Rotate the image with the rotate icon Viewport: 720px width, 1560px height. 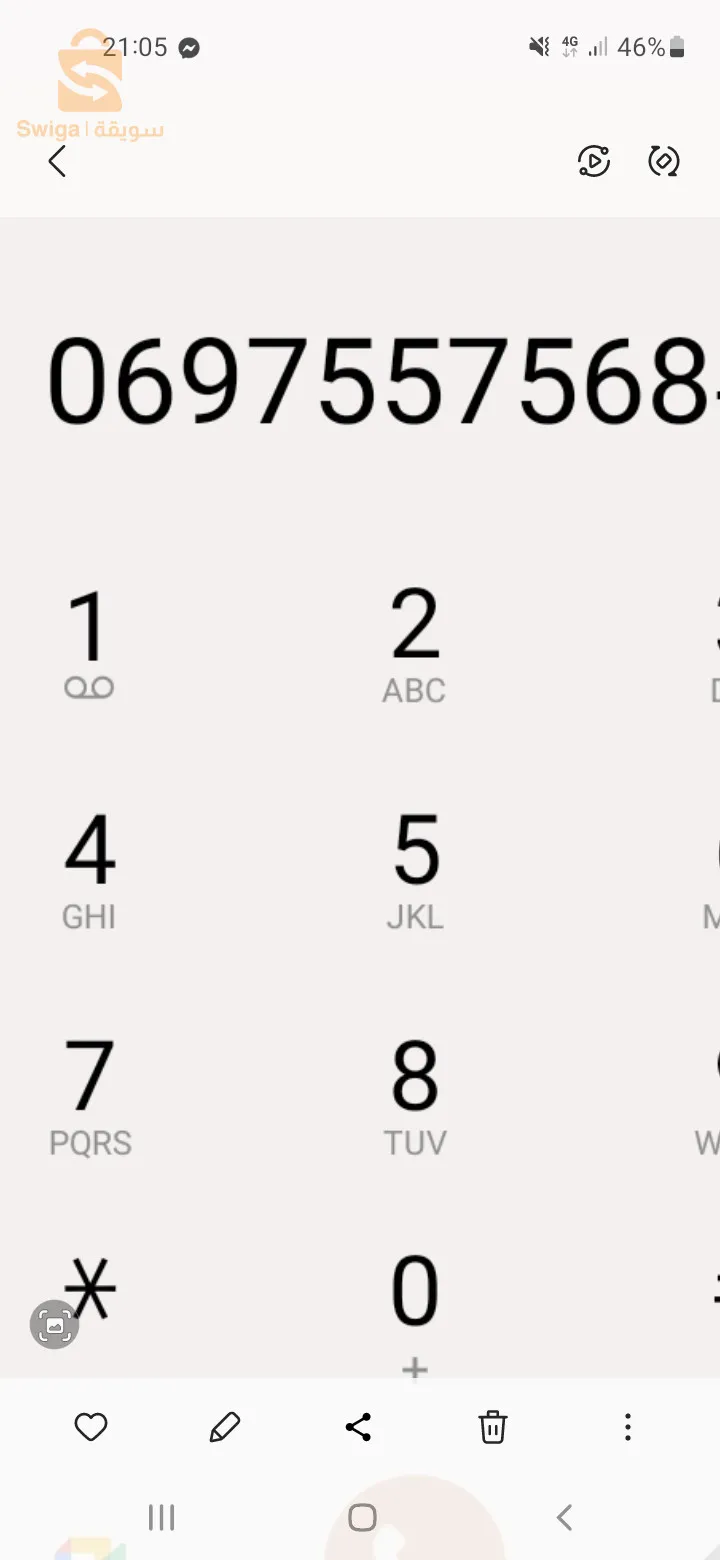click(x=664, y=161)
